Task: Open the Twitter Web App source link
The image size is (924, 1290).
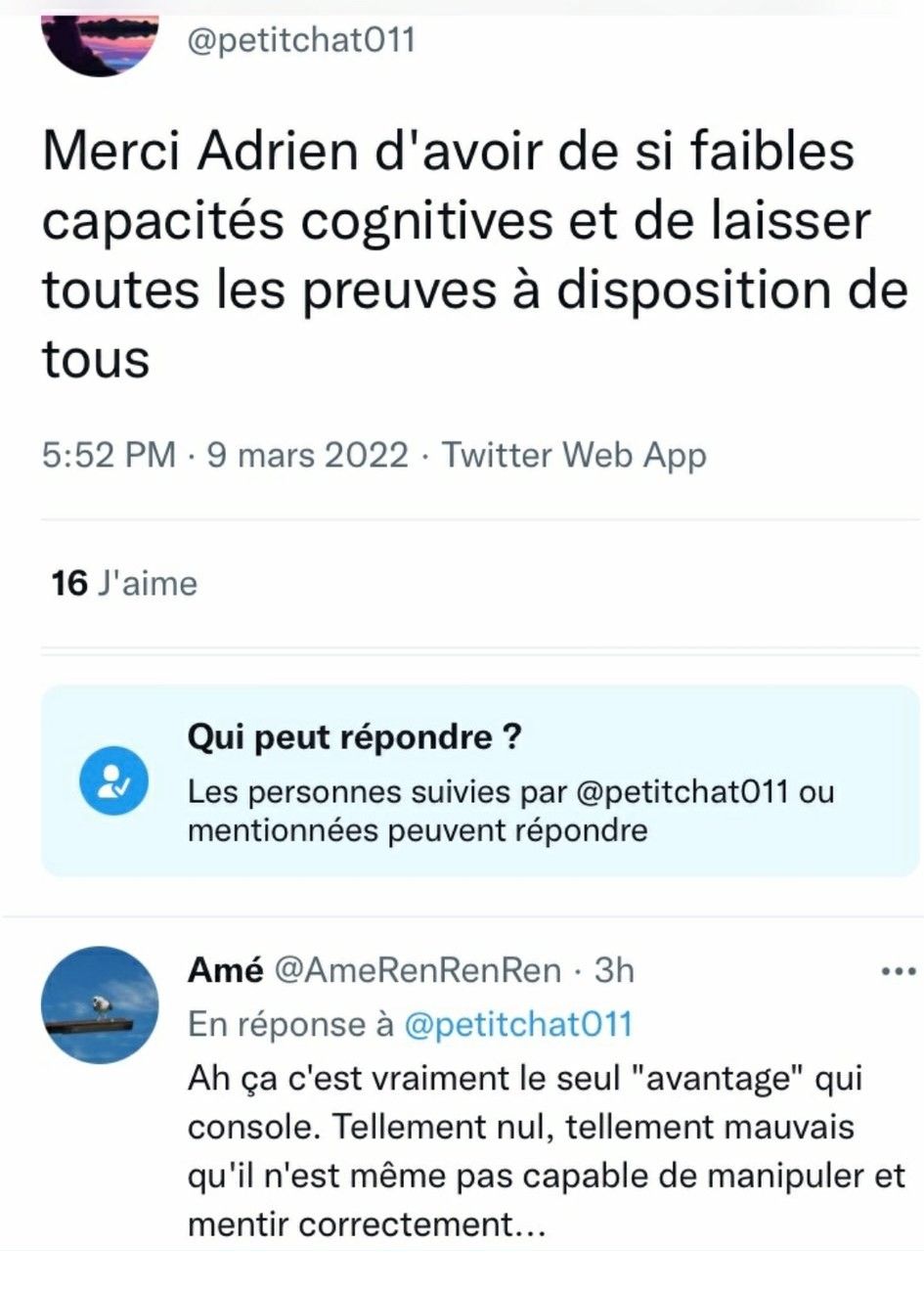Action: click(x=573, y=455)
